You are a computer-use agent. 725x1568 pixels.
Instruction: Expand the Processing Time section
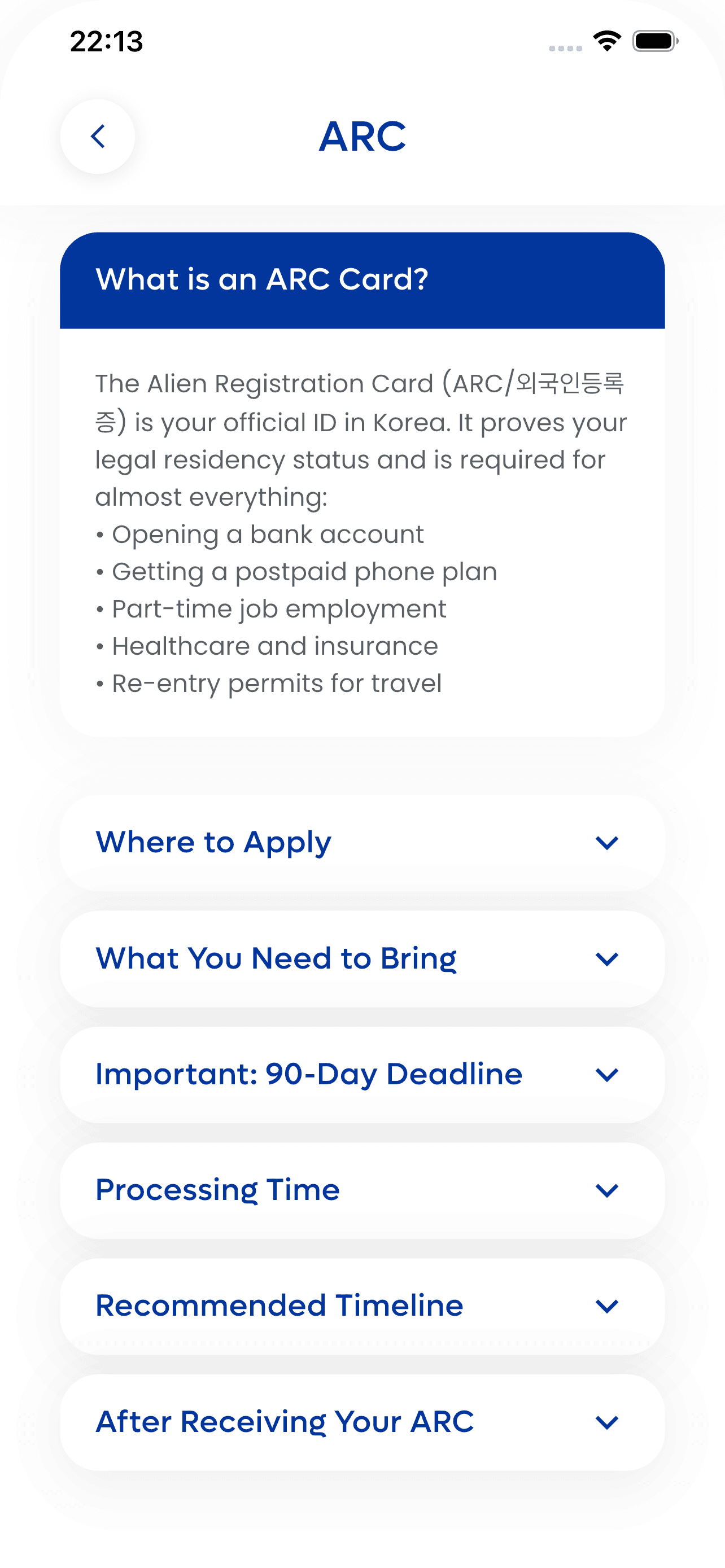(x=362, y=1190)
